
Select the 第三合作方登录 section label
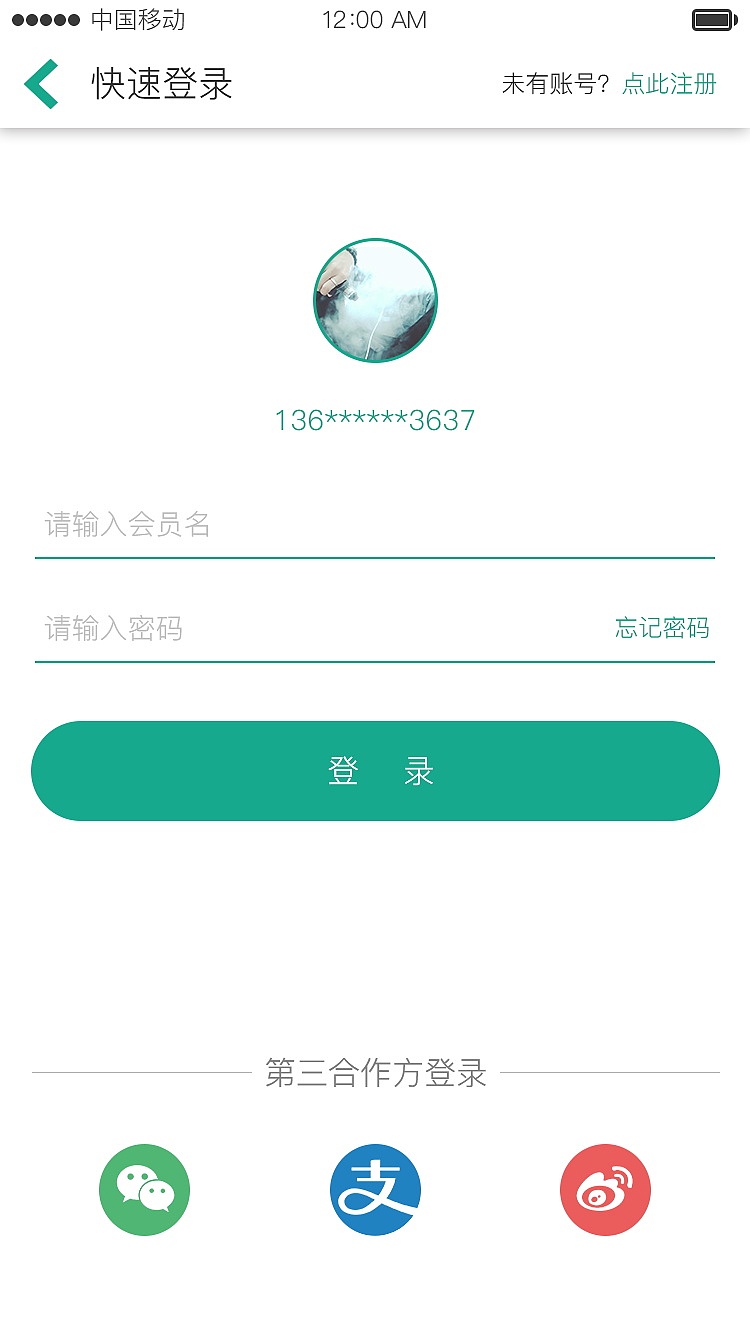(375, 1072)
